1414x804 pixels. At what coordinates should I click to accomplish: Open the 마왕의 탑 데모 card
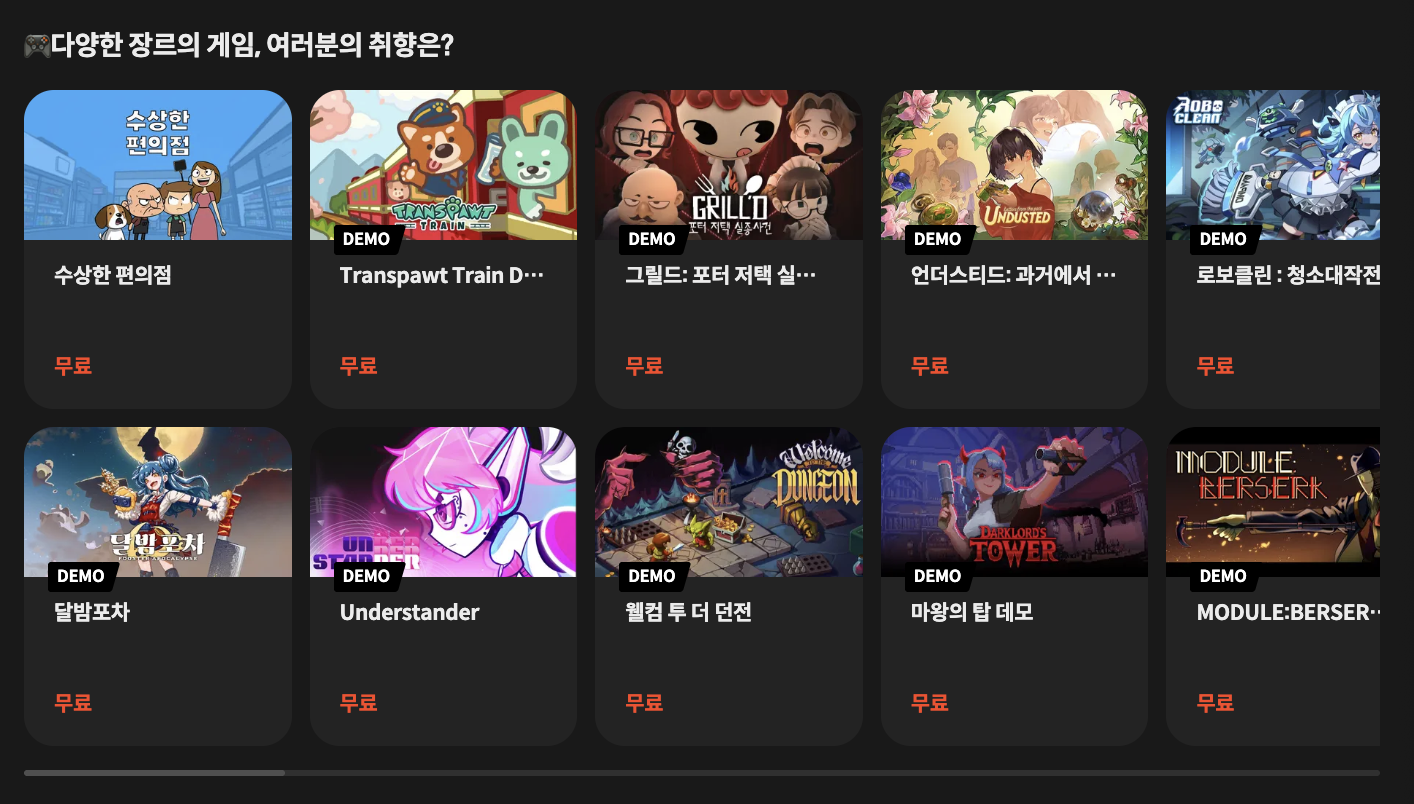tap(1014, 585)
